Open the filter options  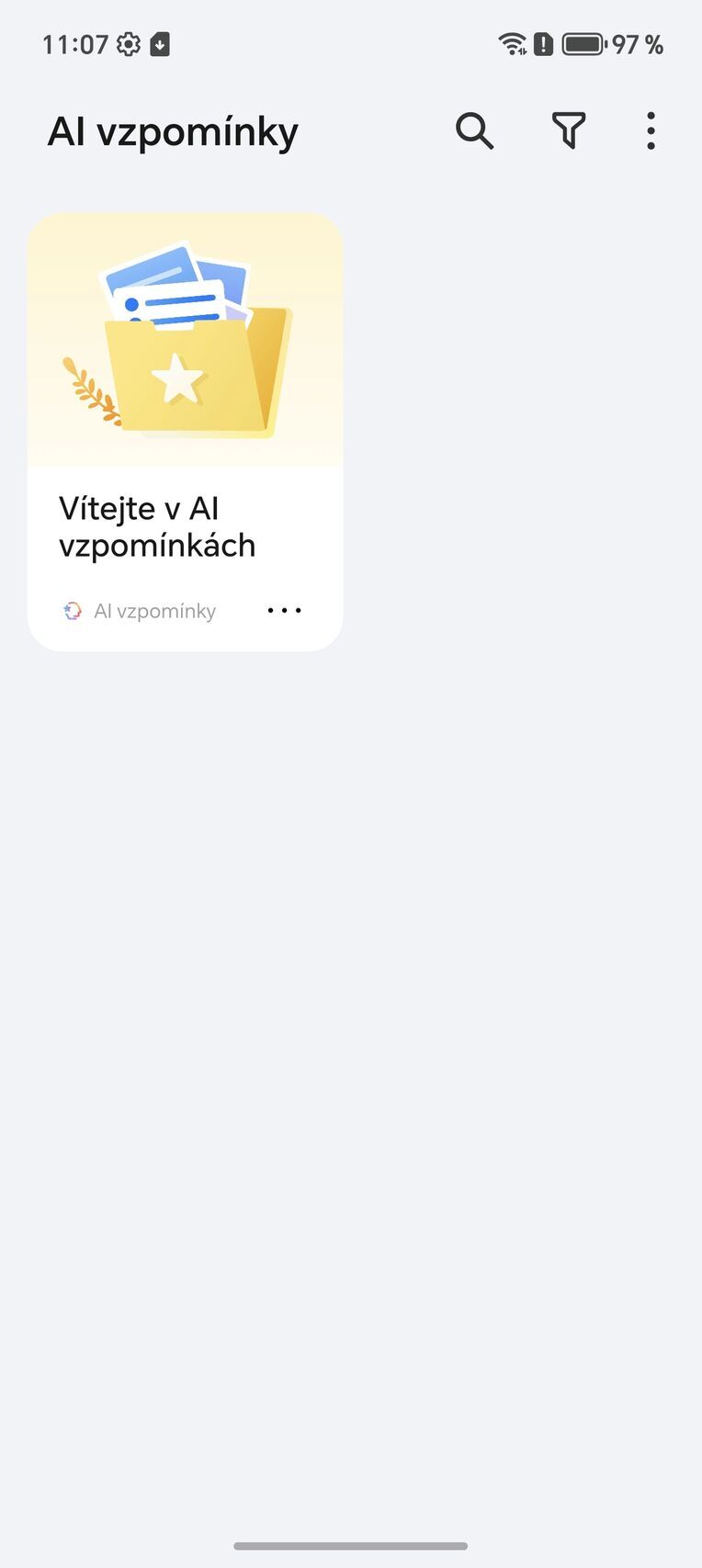click(569, 131)
